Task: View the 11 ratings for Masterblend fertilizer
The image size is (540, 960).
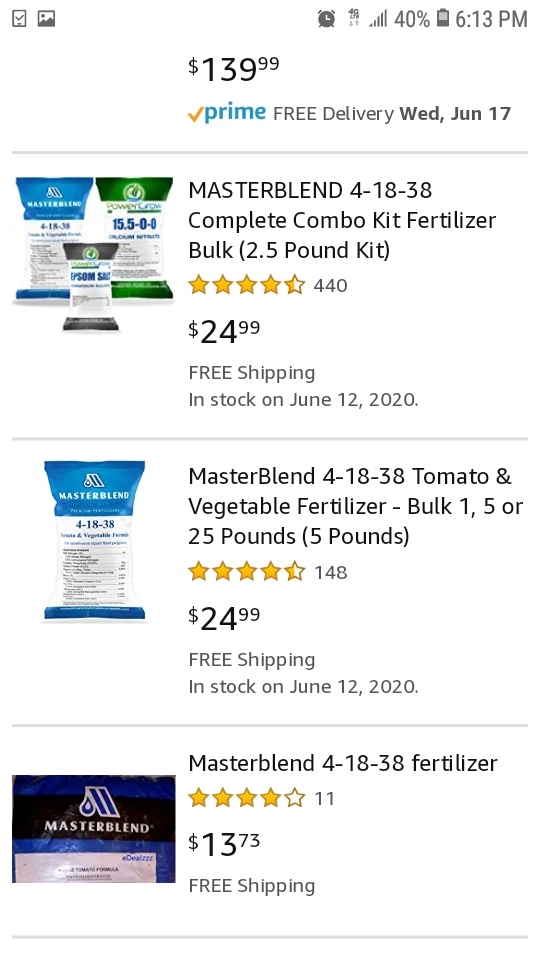Action: pos(261,798)
